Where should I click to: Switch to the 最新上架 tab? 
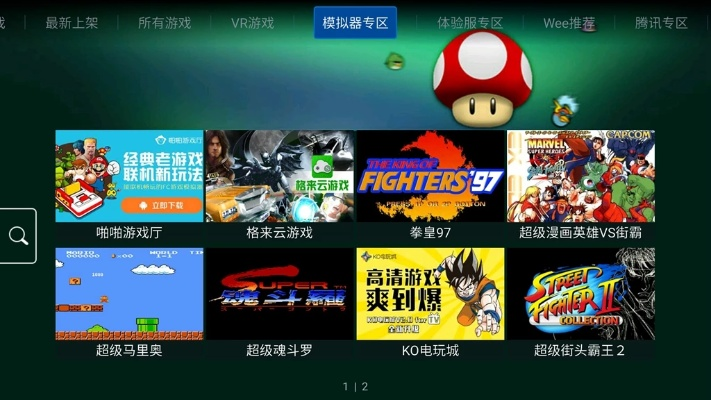74,22
